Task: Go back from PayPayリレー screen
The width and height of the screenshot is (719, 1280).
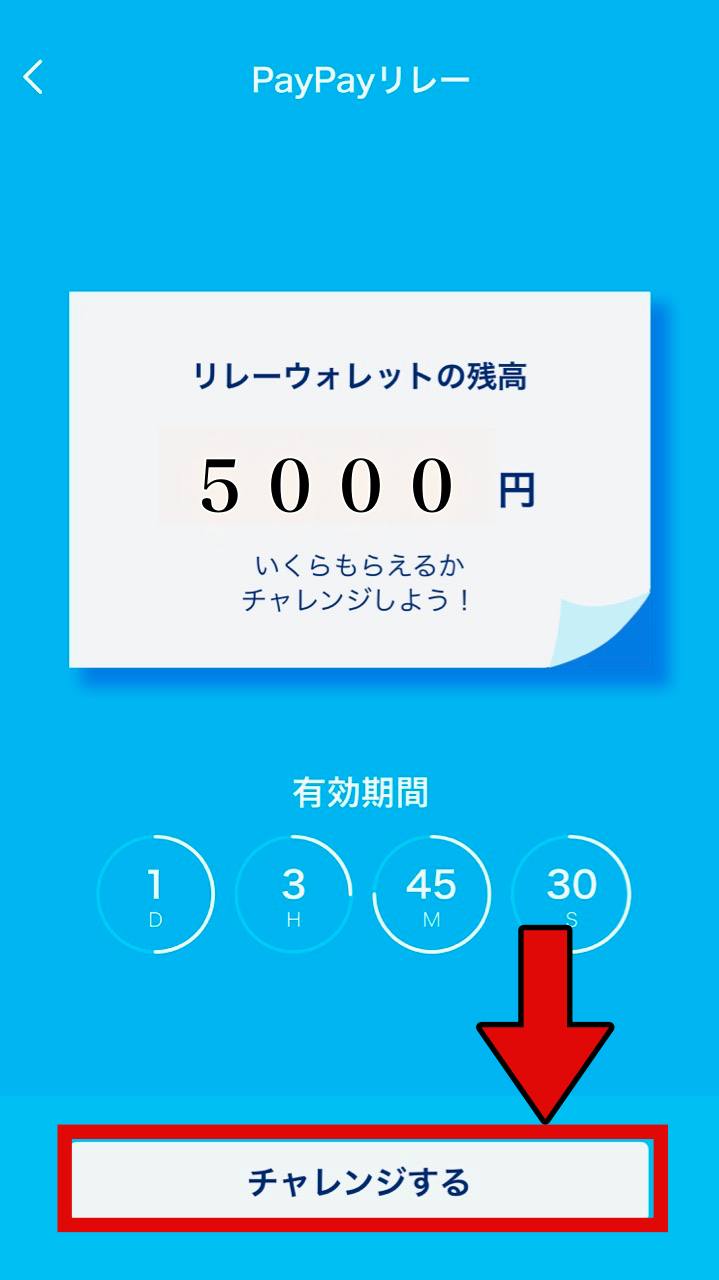Action: pos(34,78)
